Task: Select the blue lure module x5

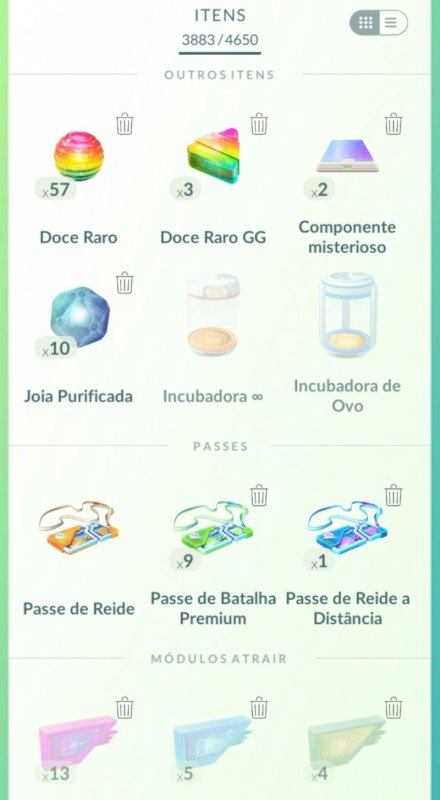Action: [213, 746]
